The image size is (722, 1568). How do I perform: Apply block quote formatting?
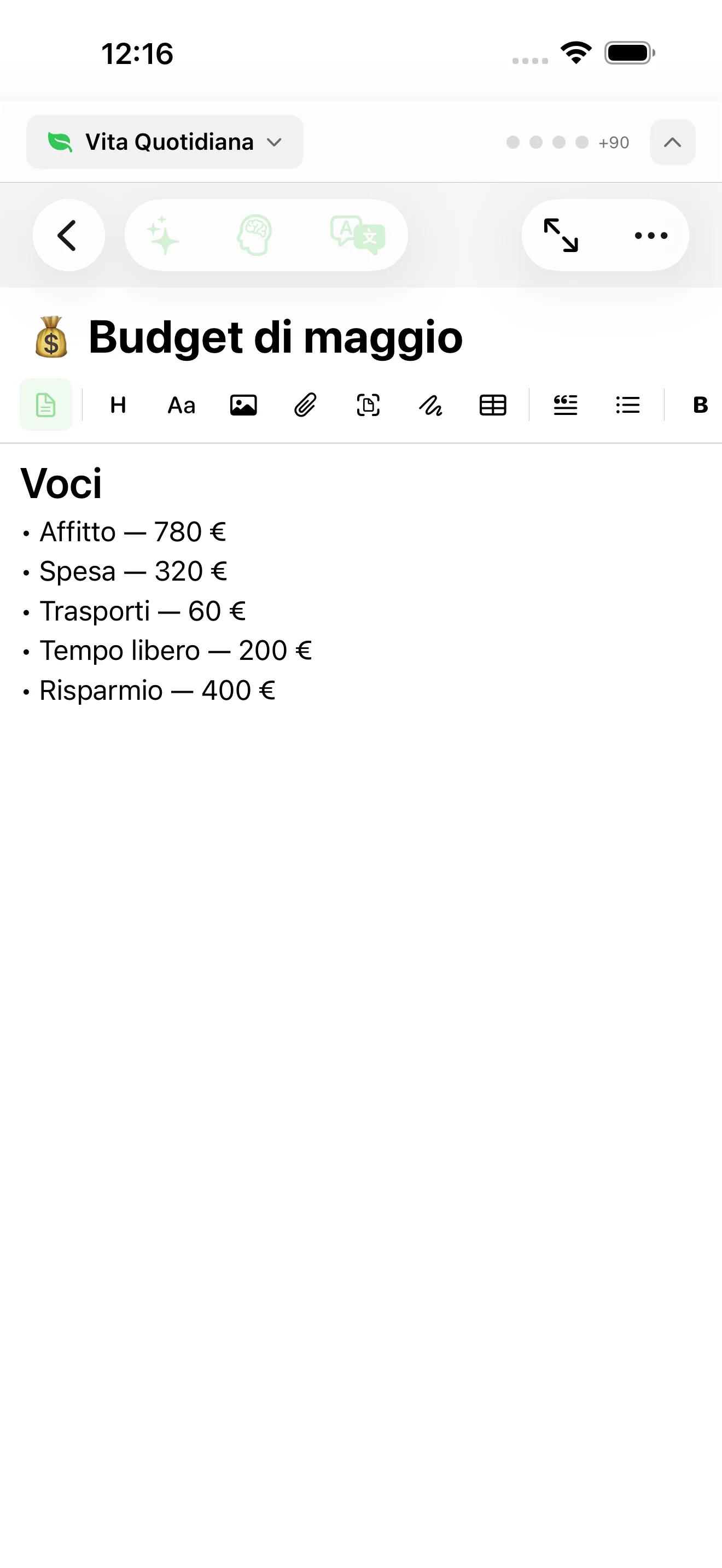coord(566,405)
